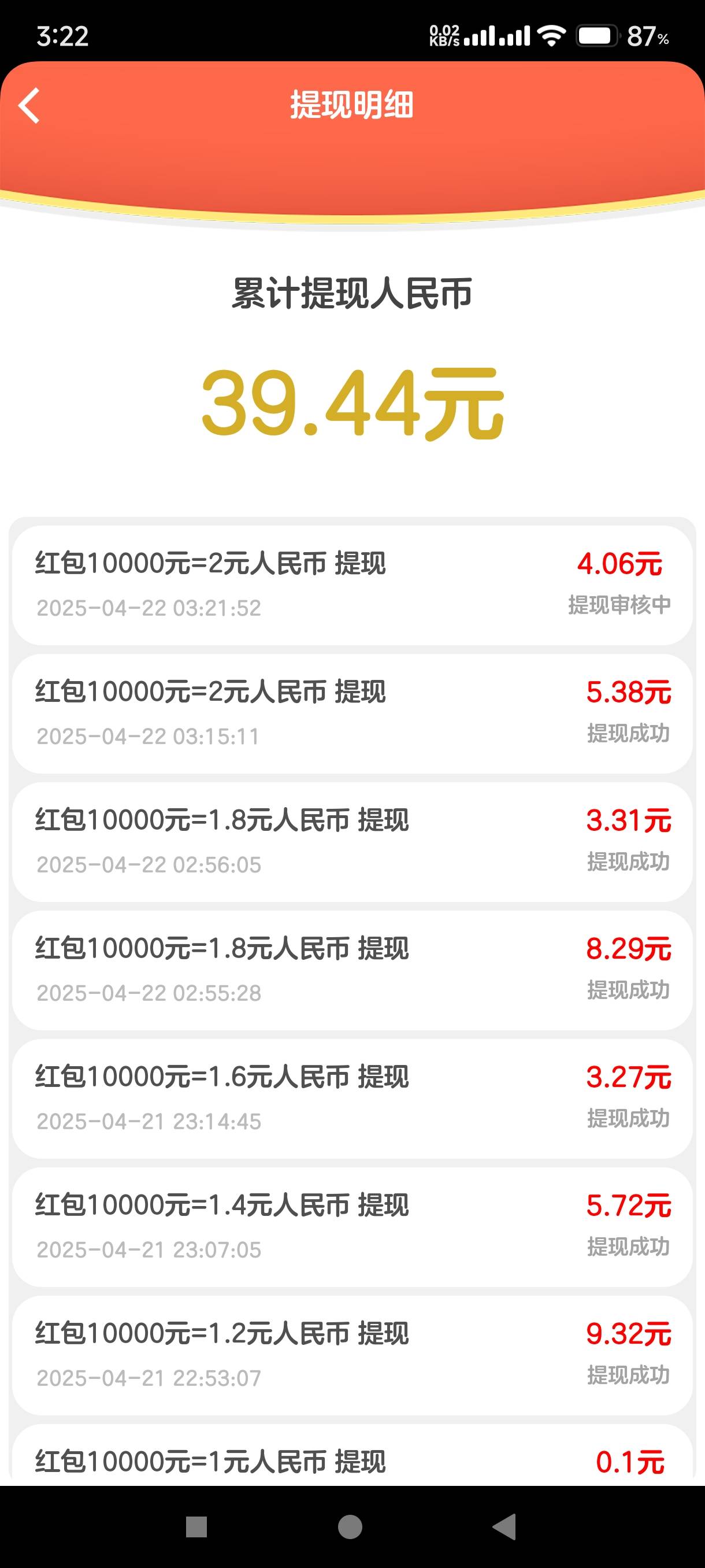
Task: Go back from the 提现明细 page
Action: 28,105
